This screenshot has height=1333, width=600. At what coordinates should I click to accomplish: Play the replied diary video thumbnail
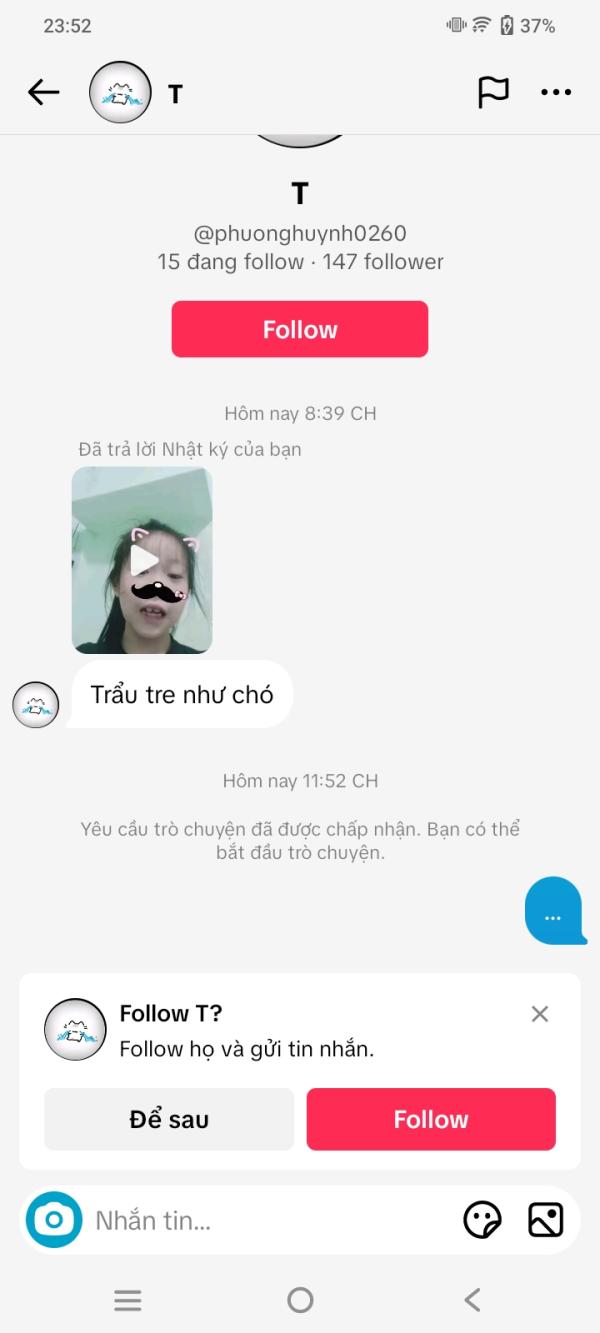coord(142,560)
